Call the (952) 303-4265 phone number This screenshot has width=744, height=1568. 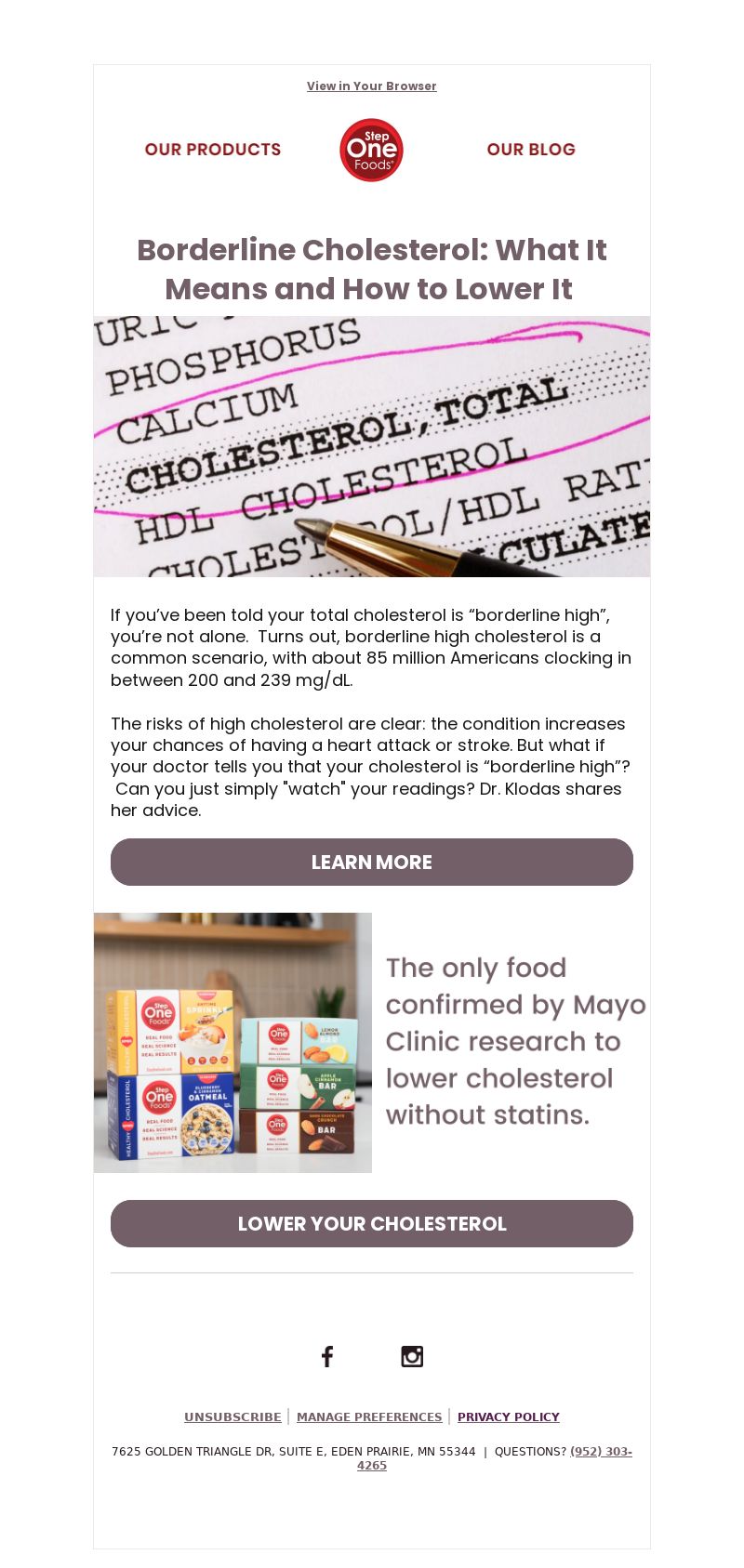pos(601,1452)
